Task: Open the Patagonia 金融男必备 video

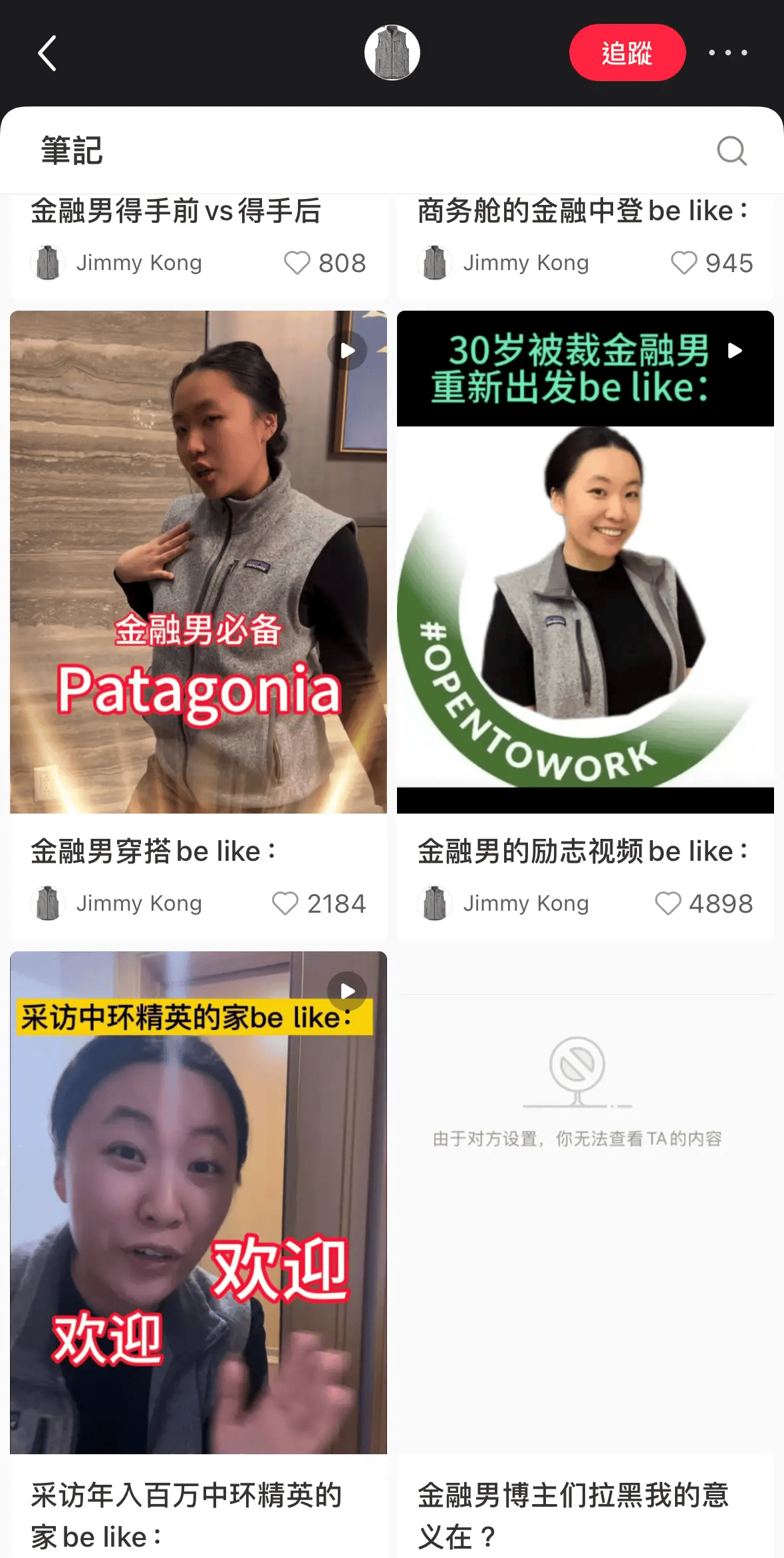Action: 198,561
